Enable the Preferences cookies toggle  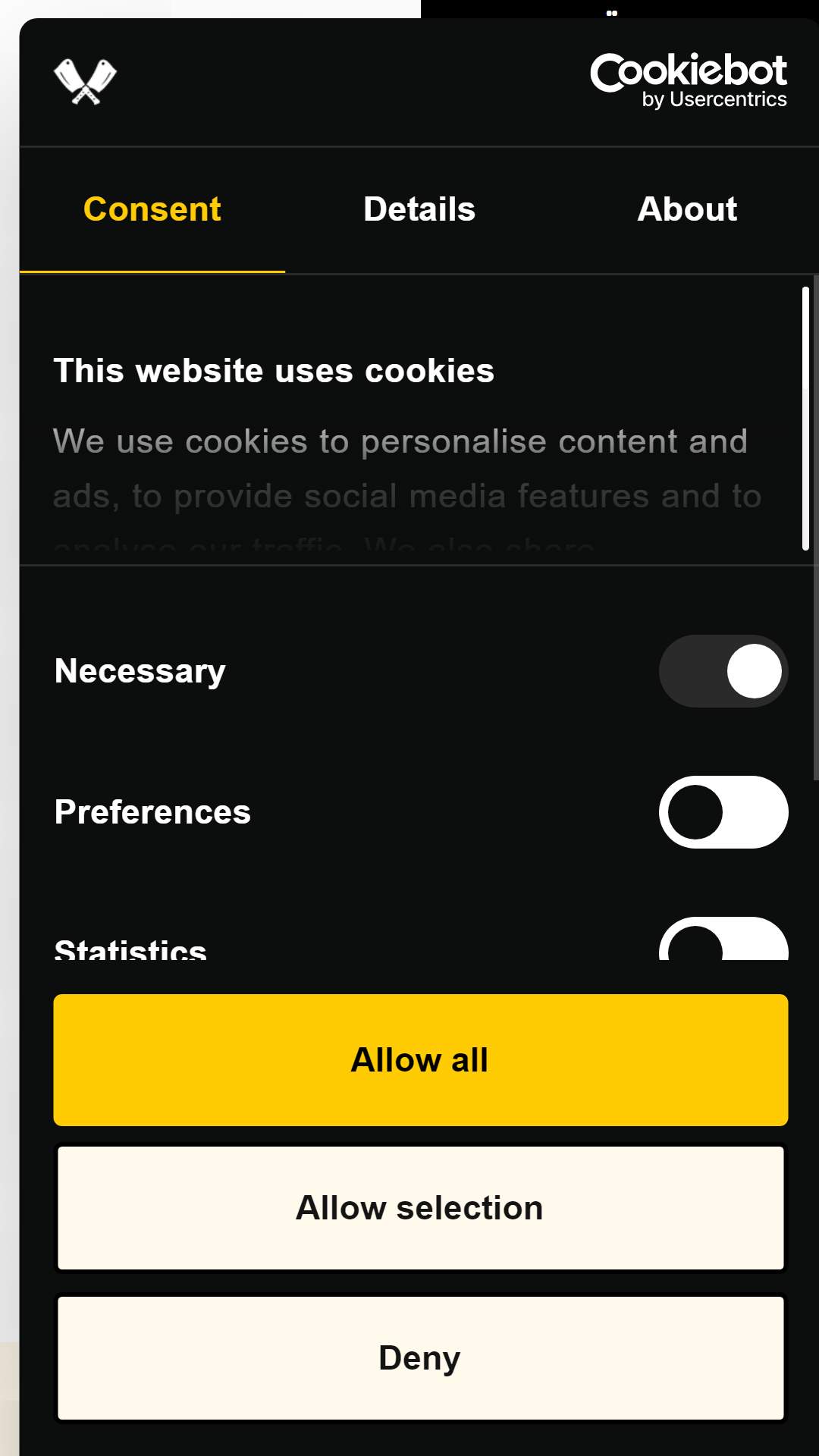[723, 812]
